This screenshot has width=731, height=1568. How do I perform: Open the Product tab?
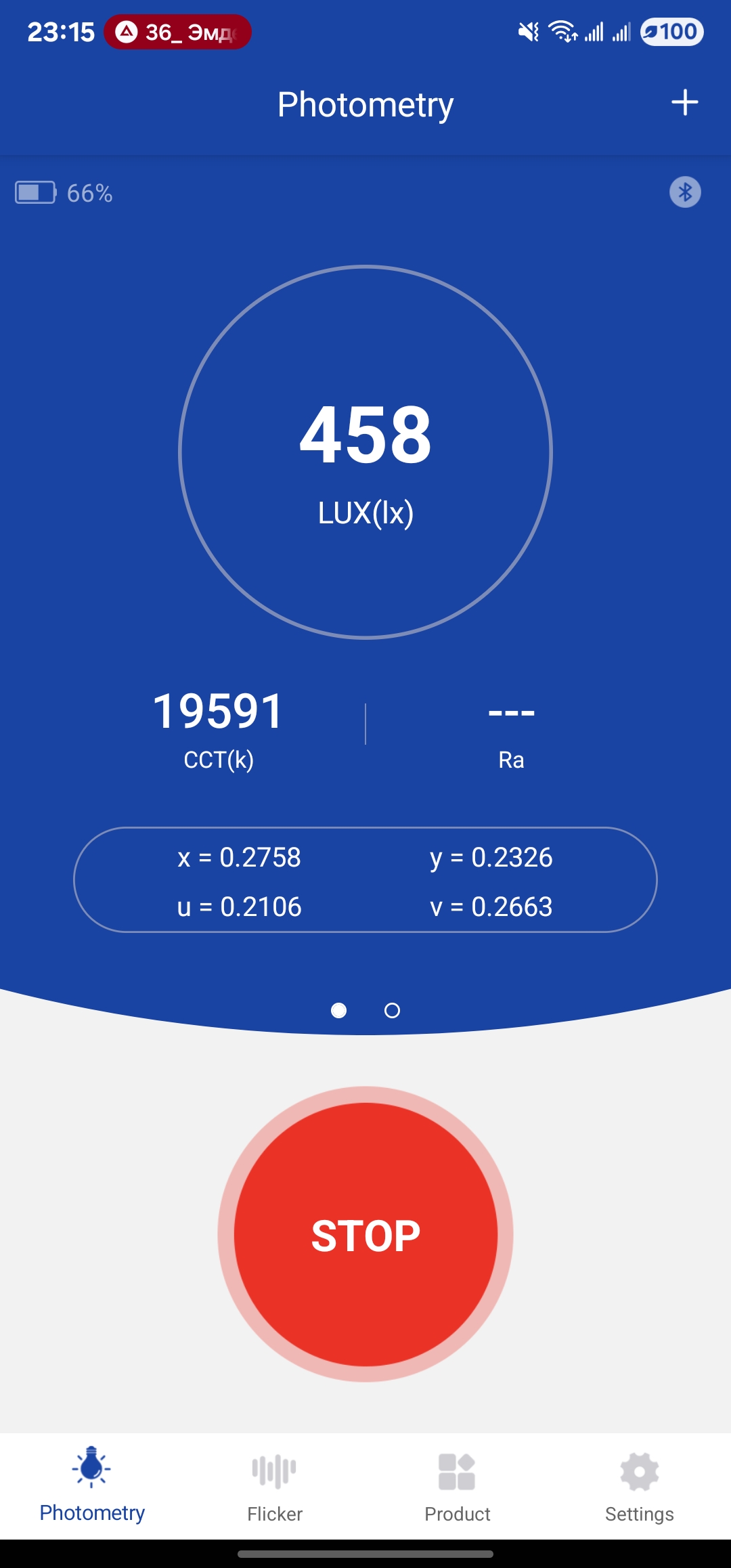coord(457,1487)
